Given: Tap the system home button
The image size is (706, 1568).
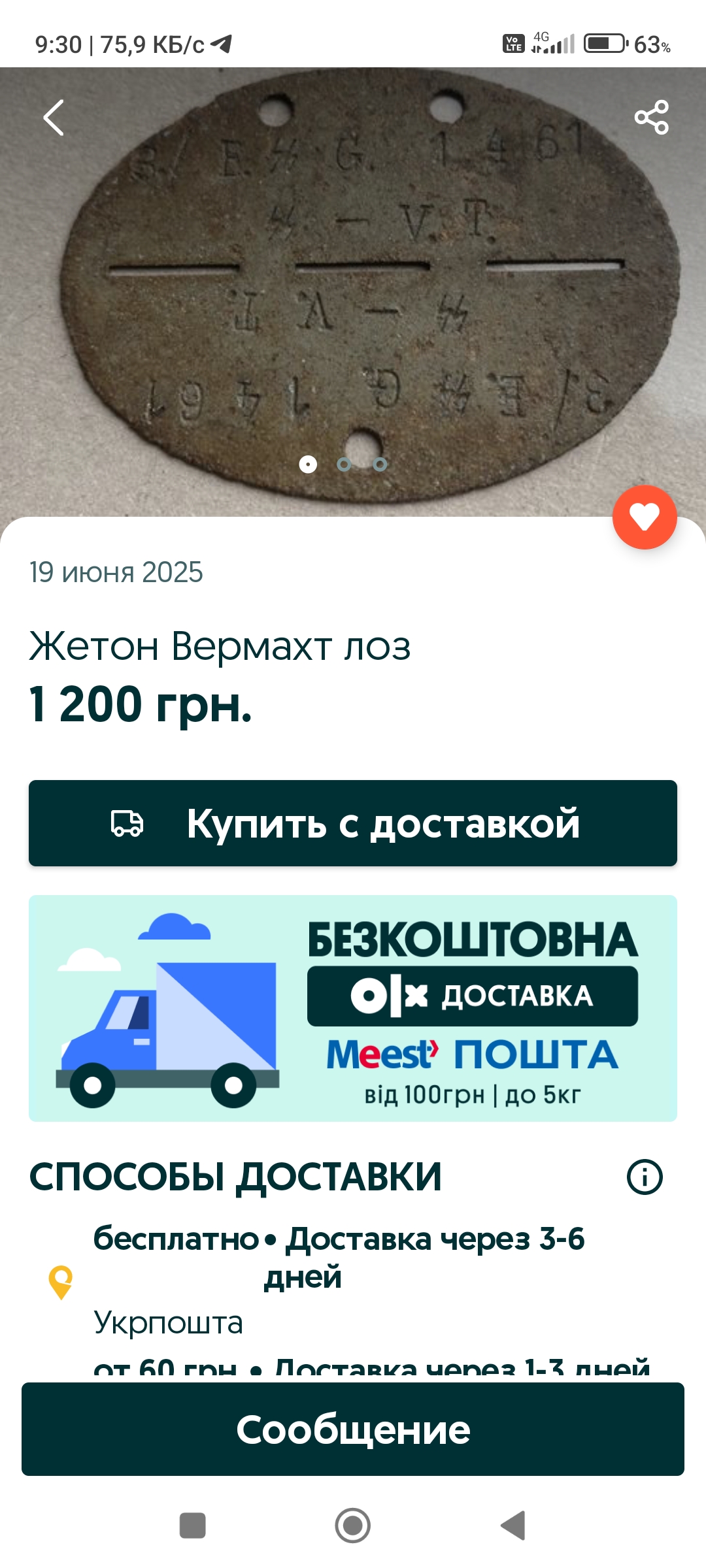Looking at the screenshot, I should (353, 1526).
